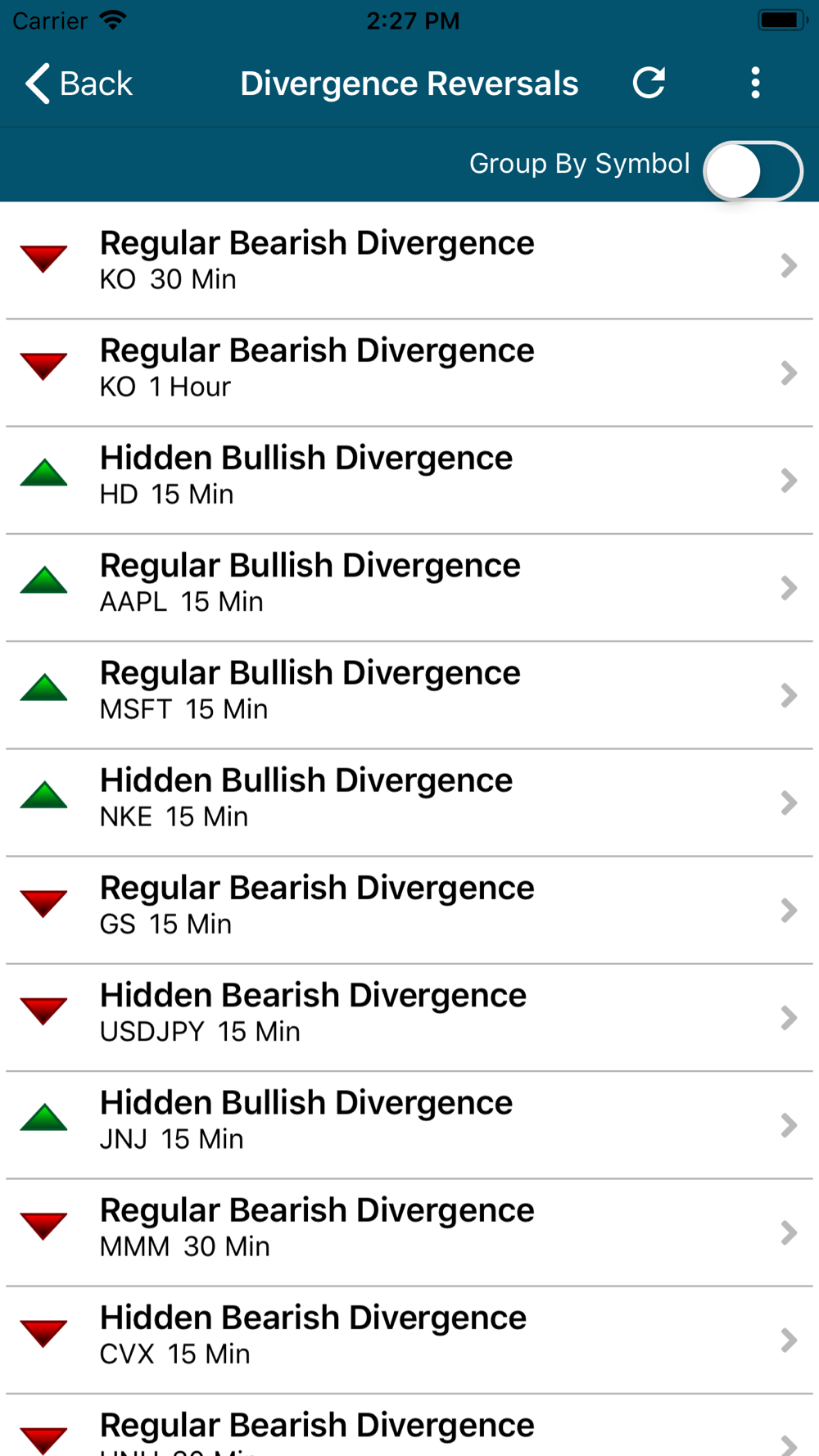Viewport: 819px width, 1456px height.
Task: Open MMM 30 Min bearish divergence
Action: pos(409,1232)
